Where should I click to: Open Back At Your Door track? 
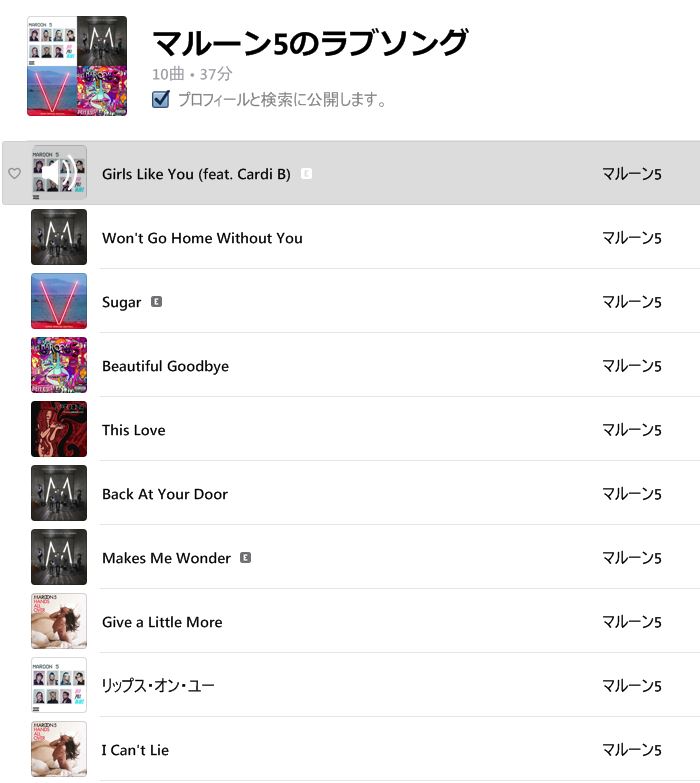pyautogui.click(x=165, y=494)
